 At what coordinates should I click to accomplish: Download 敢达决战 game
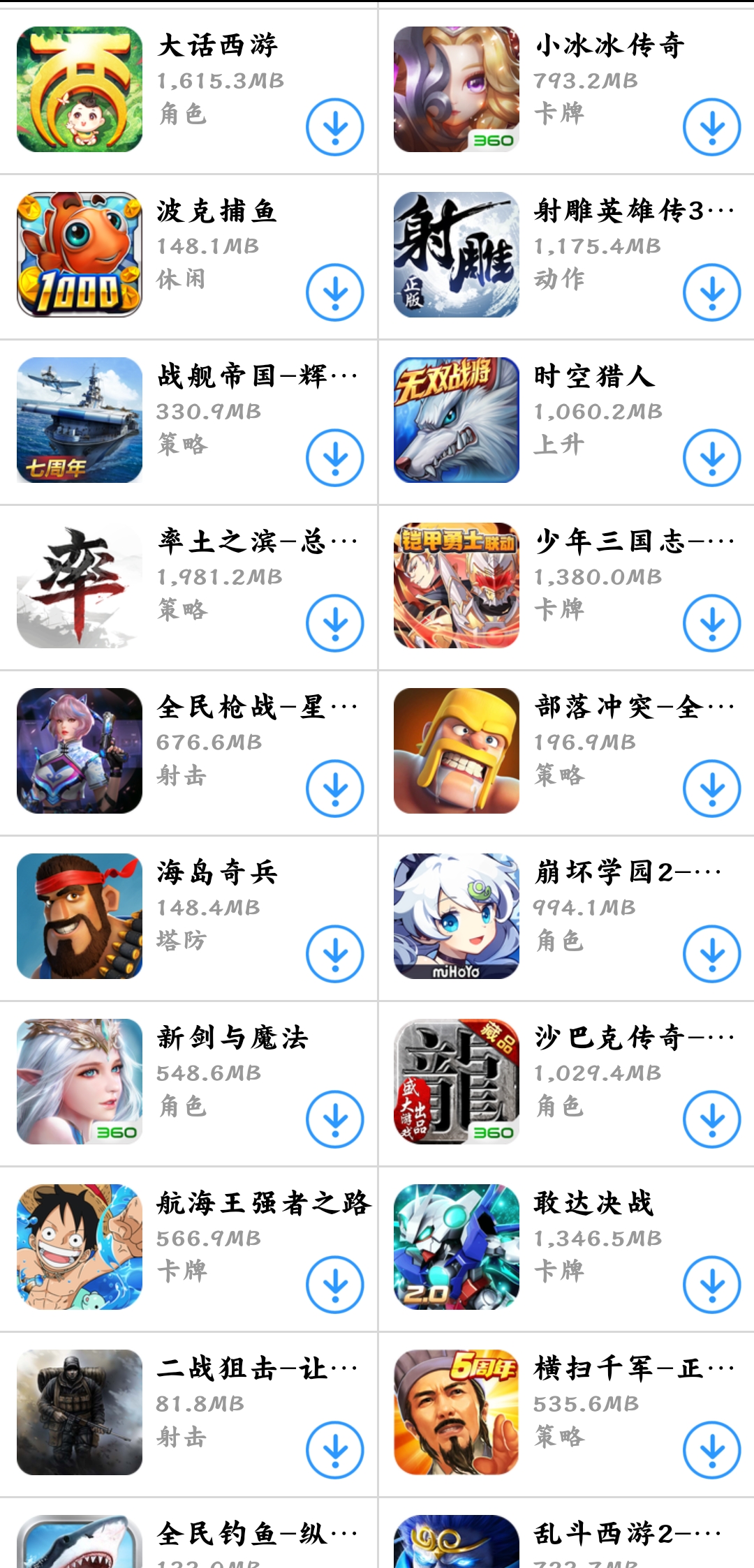point(711,1285)
